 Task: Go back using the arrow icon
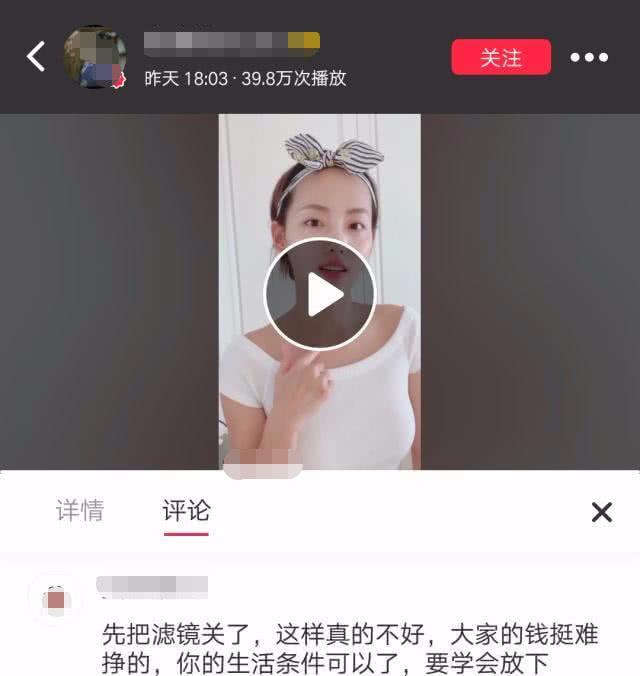pyautogui.click(x=36, y=56)
